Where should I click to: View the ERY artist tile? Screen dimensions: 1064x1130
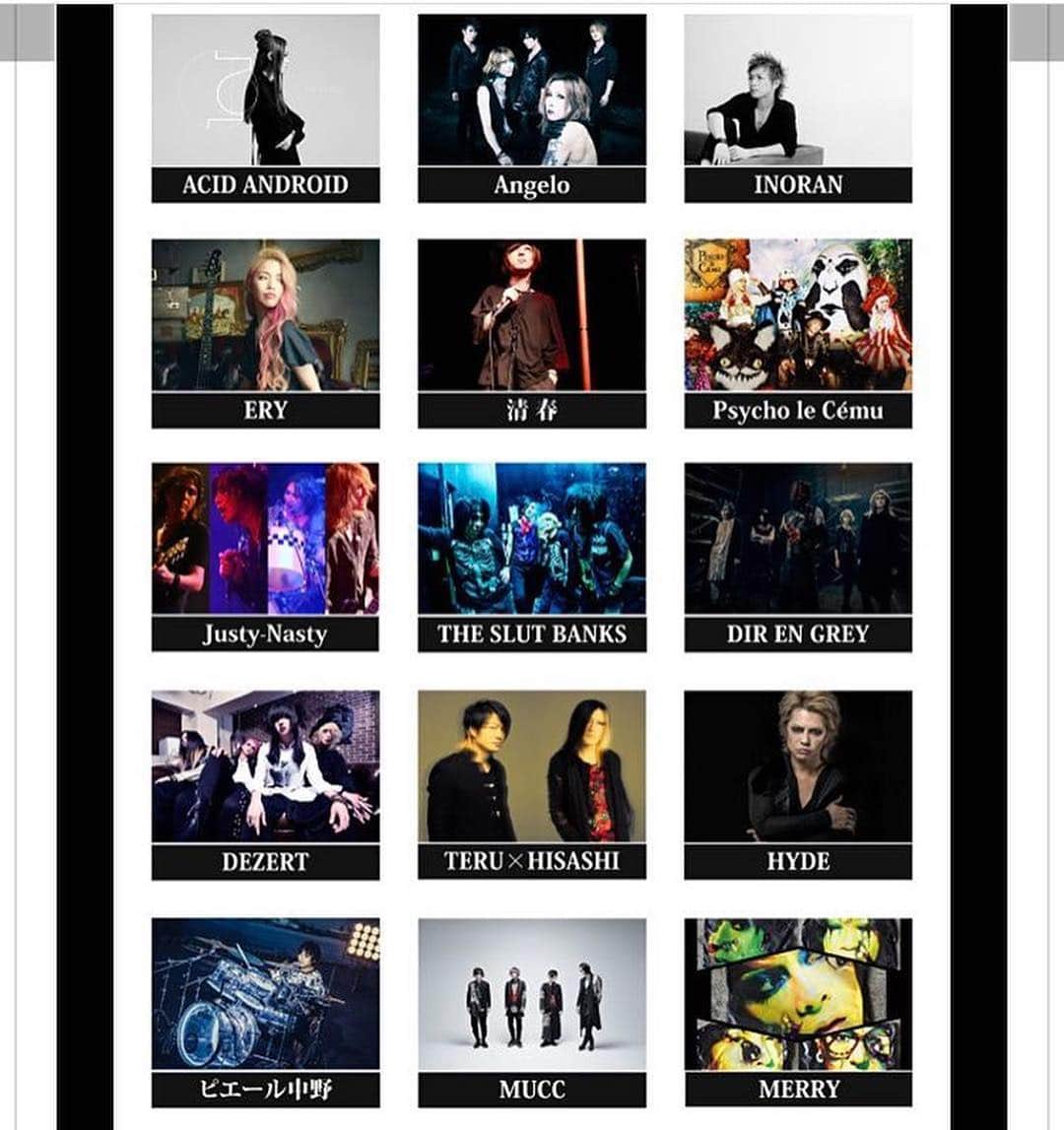265,333
